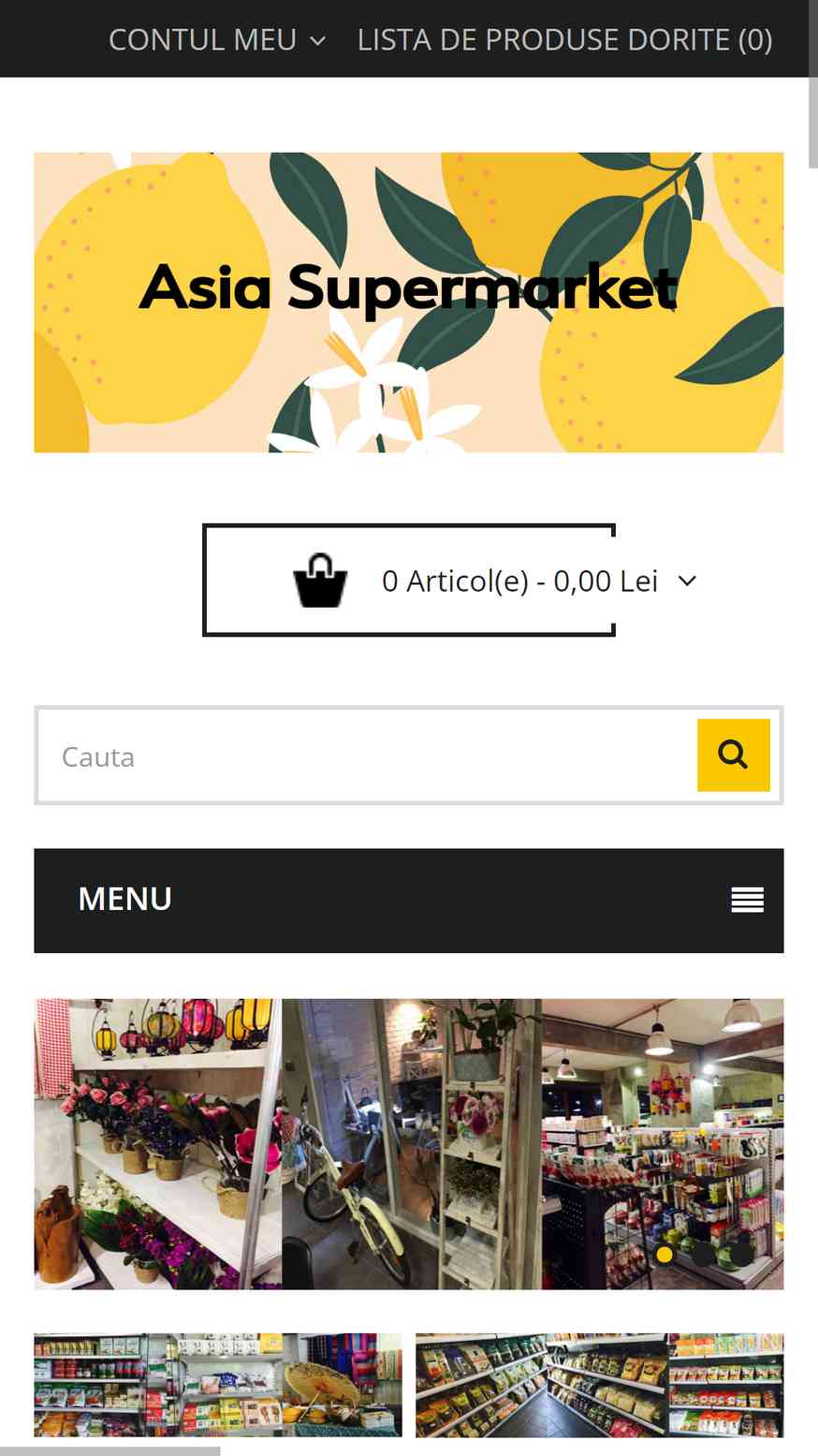Open the MENU navigation bar
This screenshot has height=1456, width=818.
(x=409, y=901)
